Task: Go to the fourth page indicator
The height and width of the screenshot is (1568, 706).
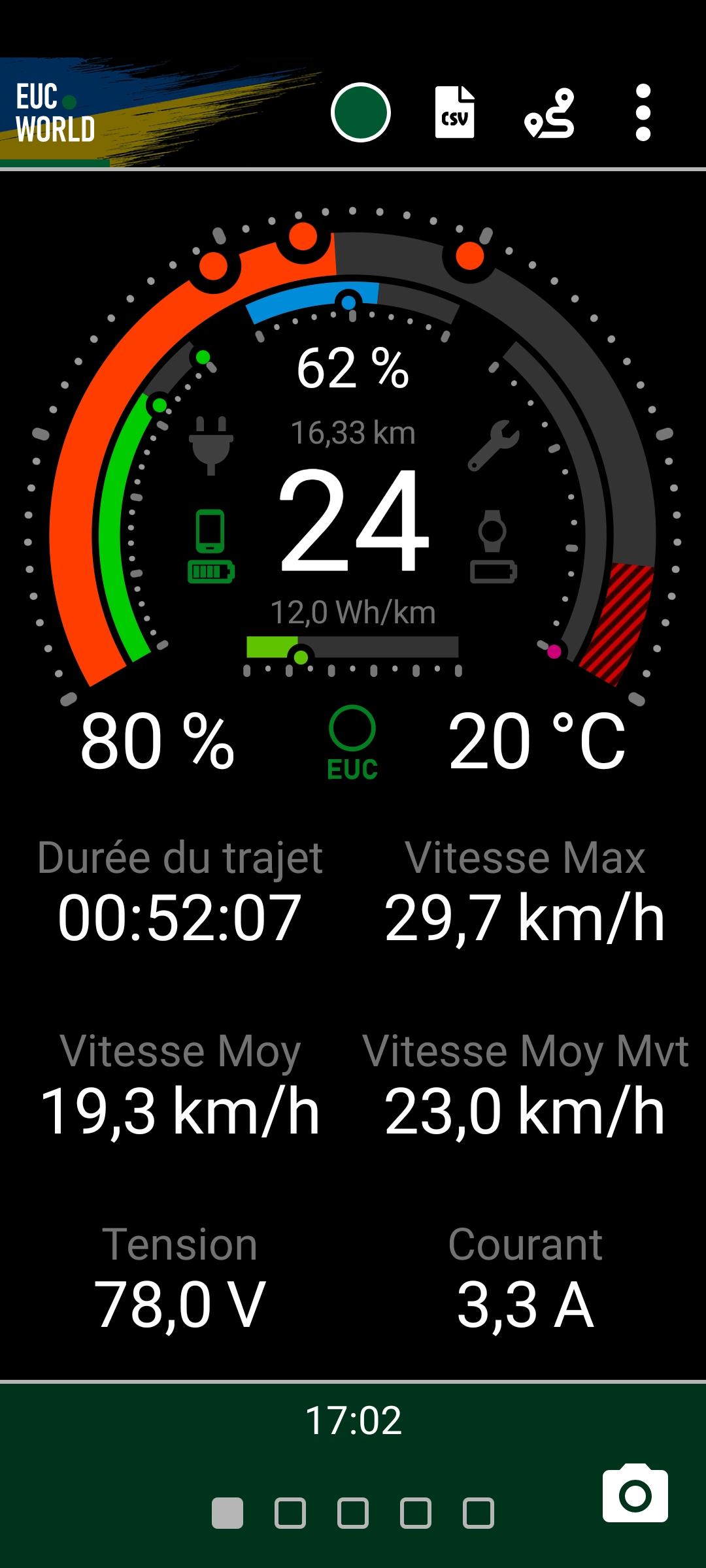Action: point(416,1513)
